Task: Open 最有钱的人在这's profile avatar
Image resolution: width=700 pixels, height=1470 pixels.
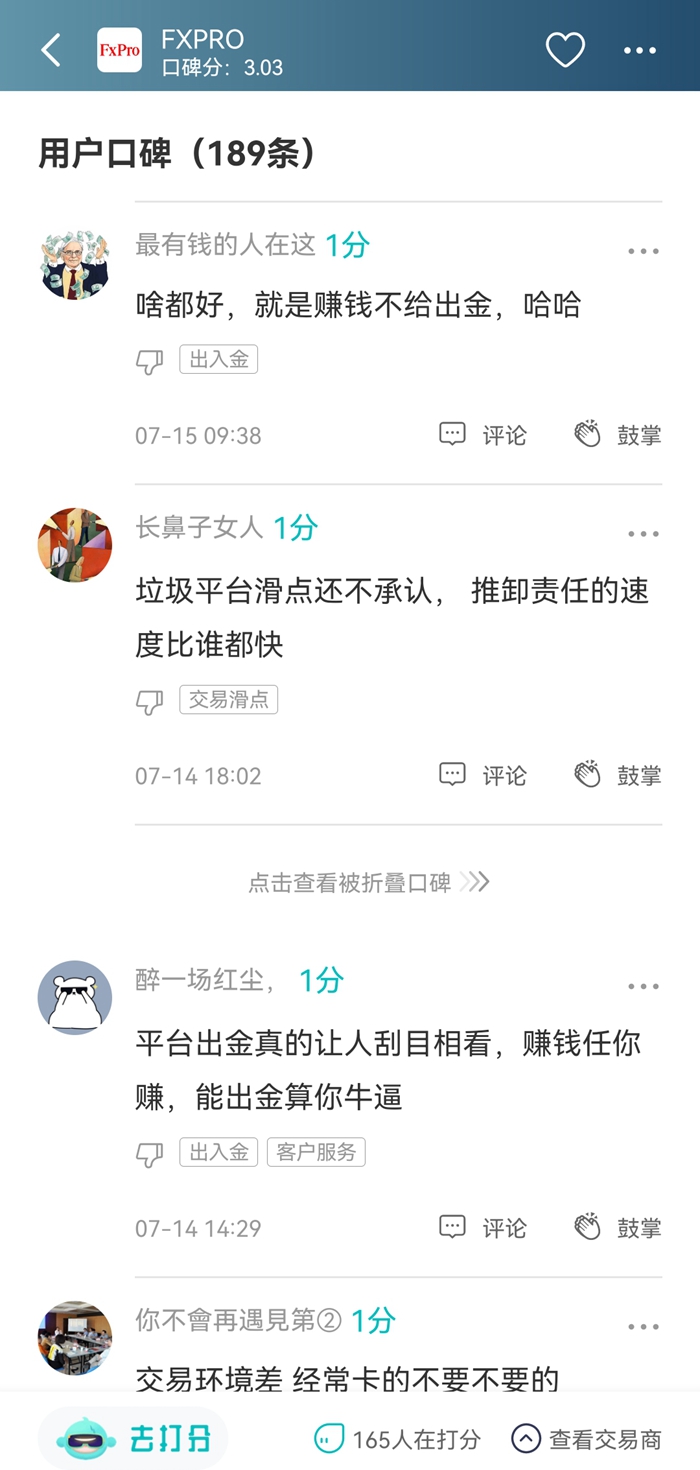Action: (x=75, y=264)
